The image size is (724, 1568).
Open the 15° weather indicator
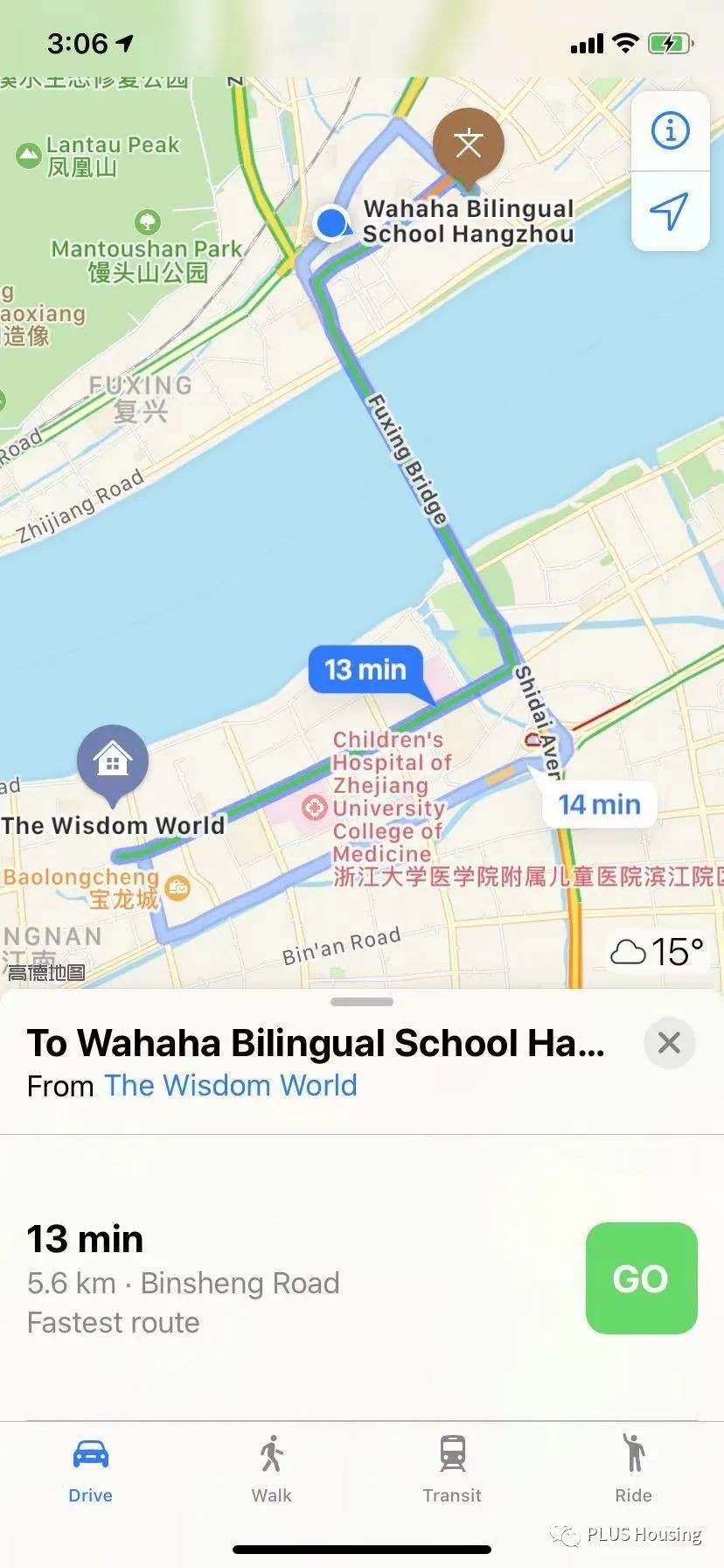coord(657,951)
